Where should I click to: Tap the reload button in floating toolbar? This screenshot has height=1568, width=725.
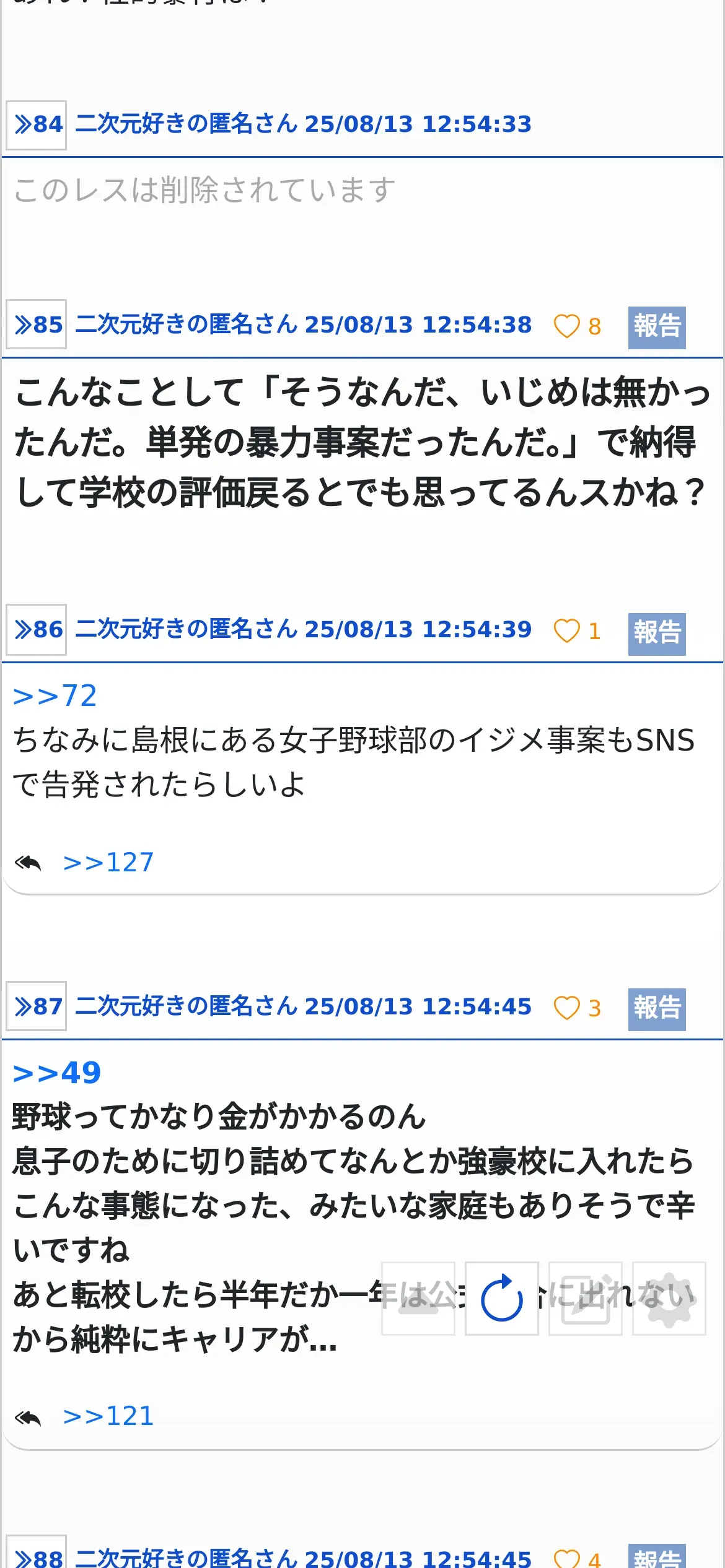[x=501, y=1299]
